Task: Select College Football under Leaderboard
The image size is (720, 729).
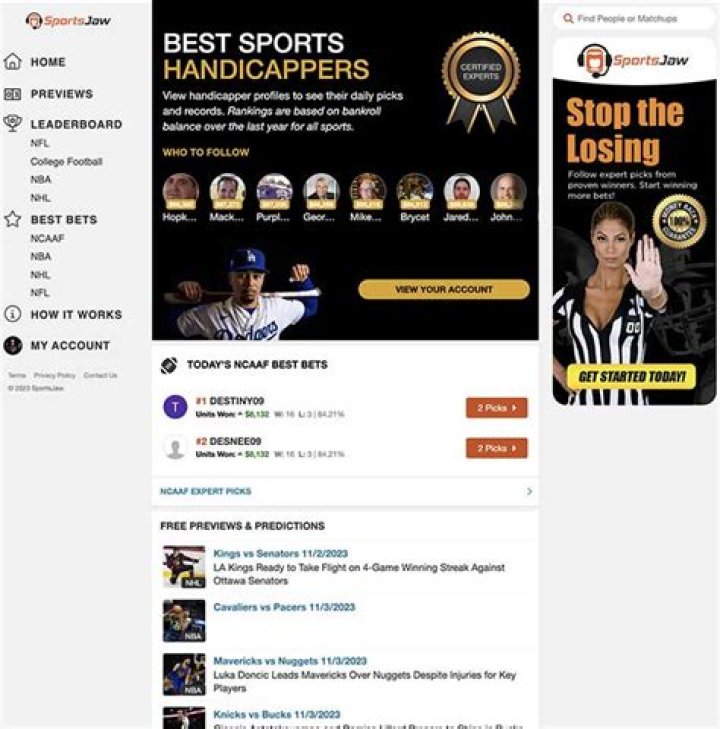Action: point(66,161)
